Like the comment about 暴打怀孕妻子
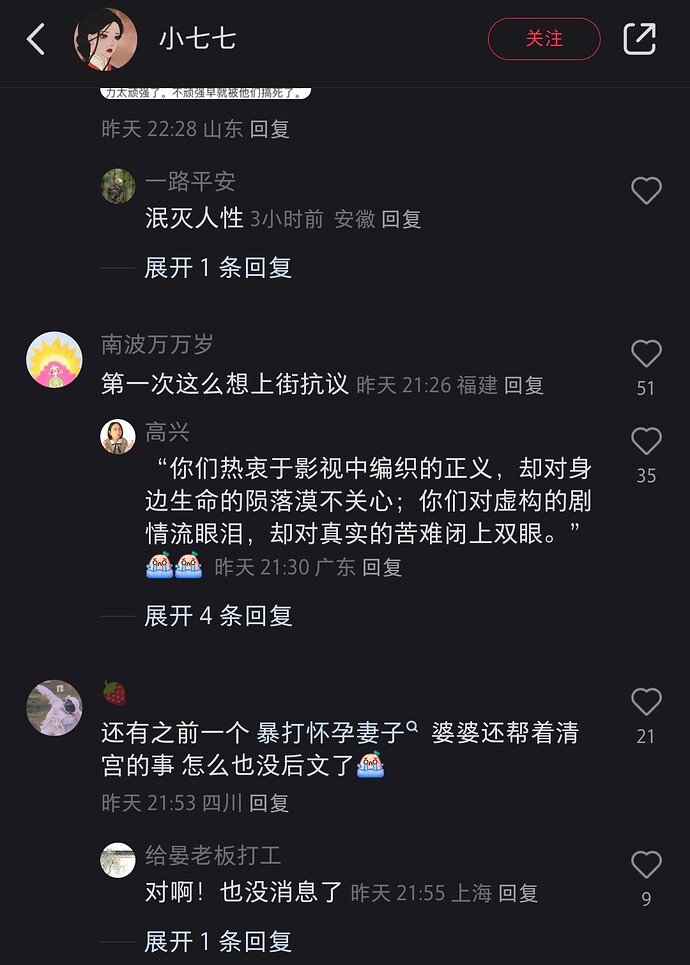 [646, 703]
